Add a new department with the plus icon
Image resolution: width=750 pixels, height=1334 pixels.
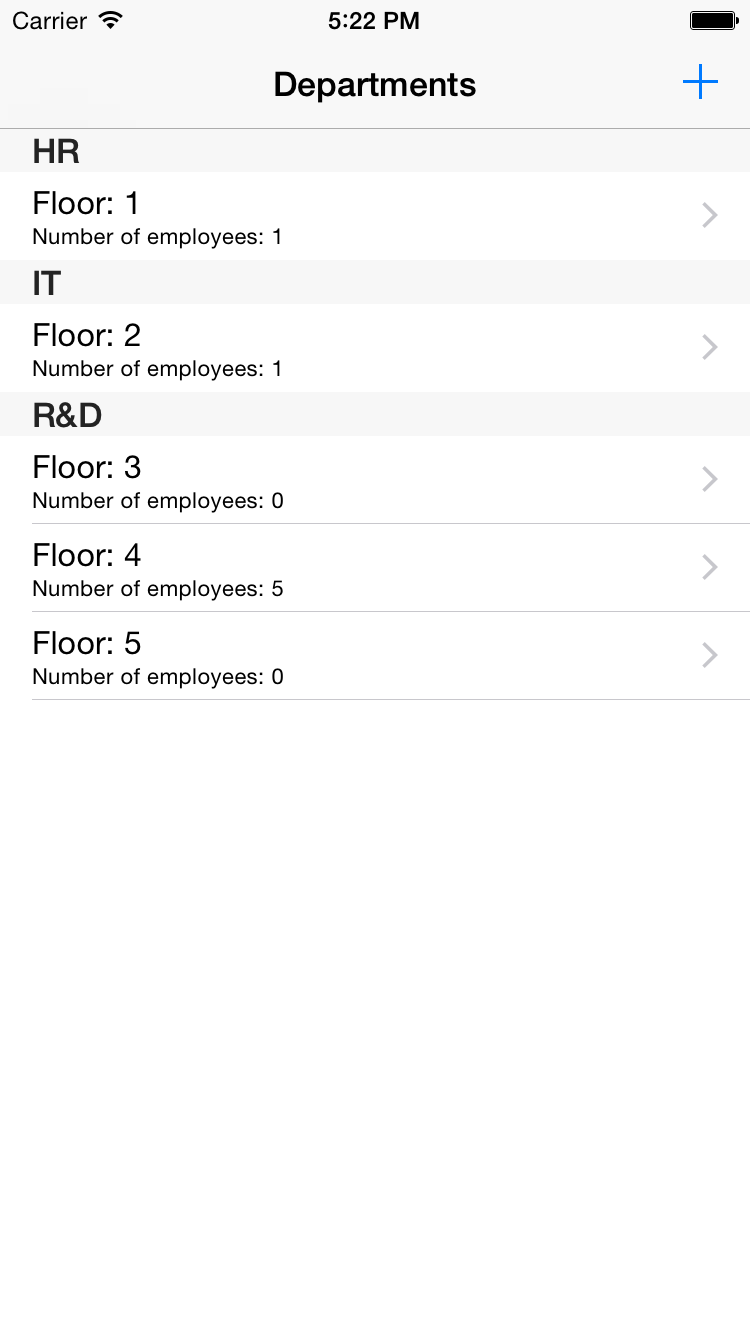coord(700,83)
